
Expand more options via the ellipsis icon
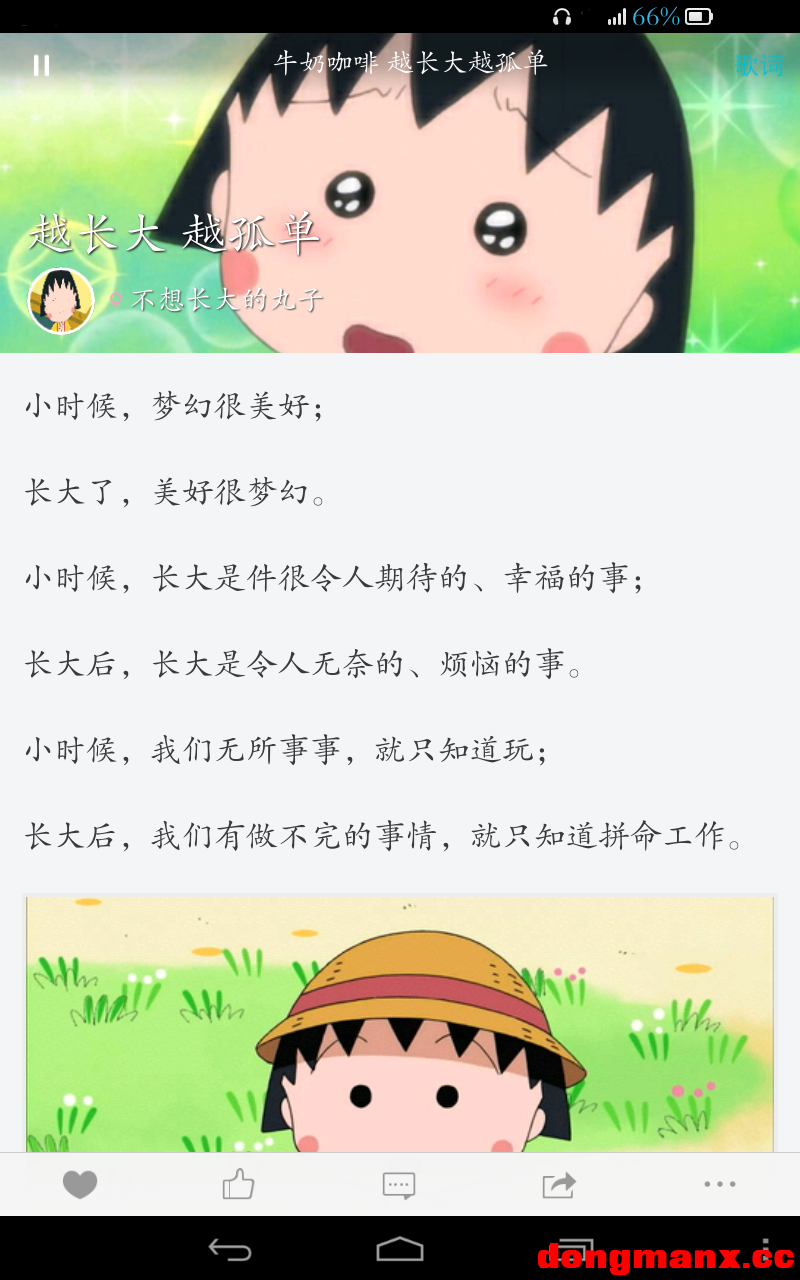[x=719, y=1185]
